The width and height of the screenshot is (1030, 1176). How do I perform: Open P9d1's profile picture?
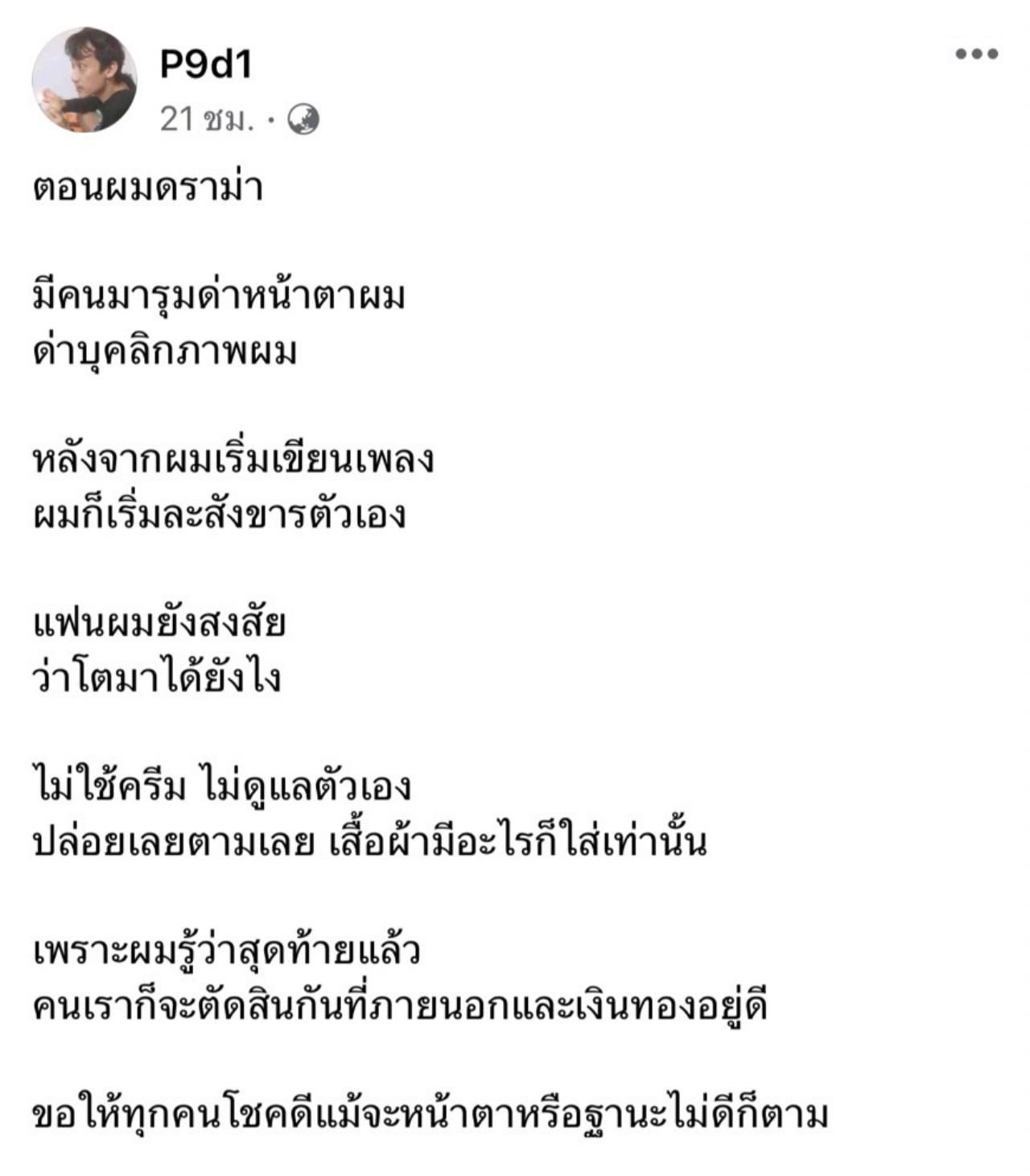(x=84, y=80)
